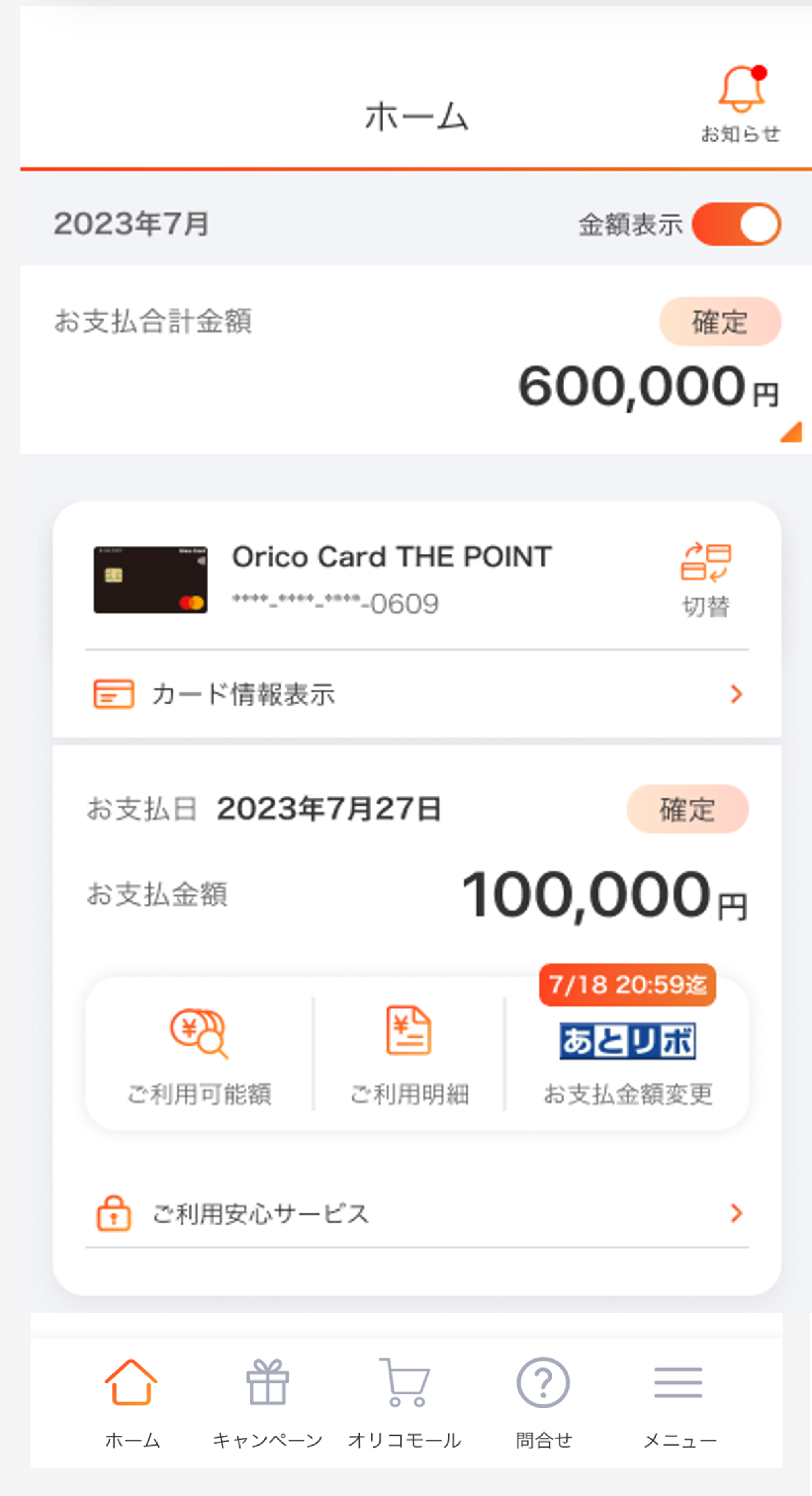The image size is (812, 1496).
Task: Open ご利用安心サービス row
Action: pos(416,1213)
